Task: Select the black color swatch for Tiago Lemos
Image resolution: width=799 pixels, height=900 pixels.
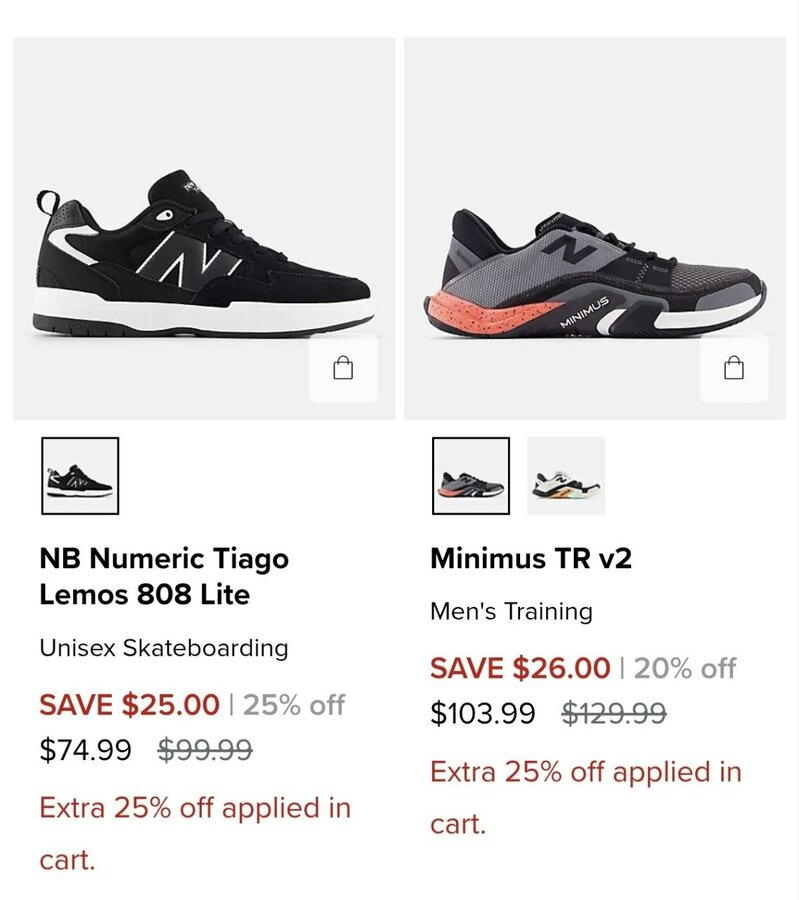Action: pos(80,476)
